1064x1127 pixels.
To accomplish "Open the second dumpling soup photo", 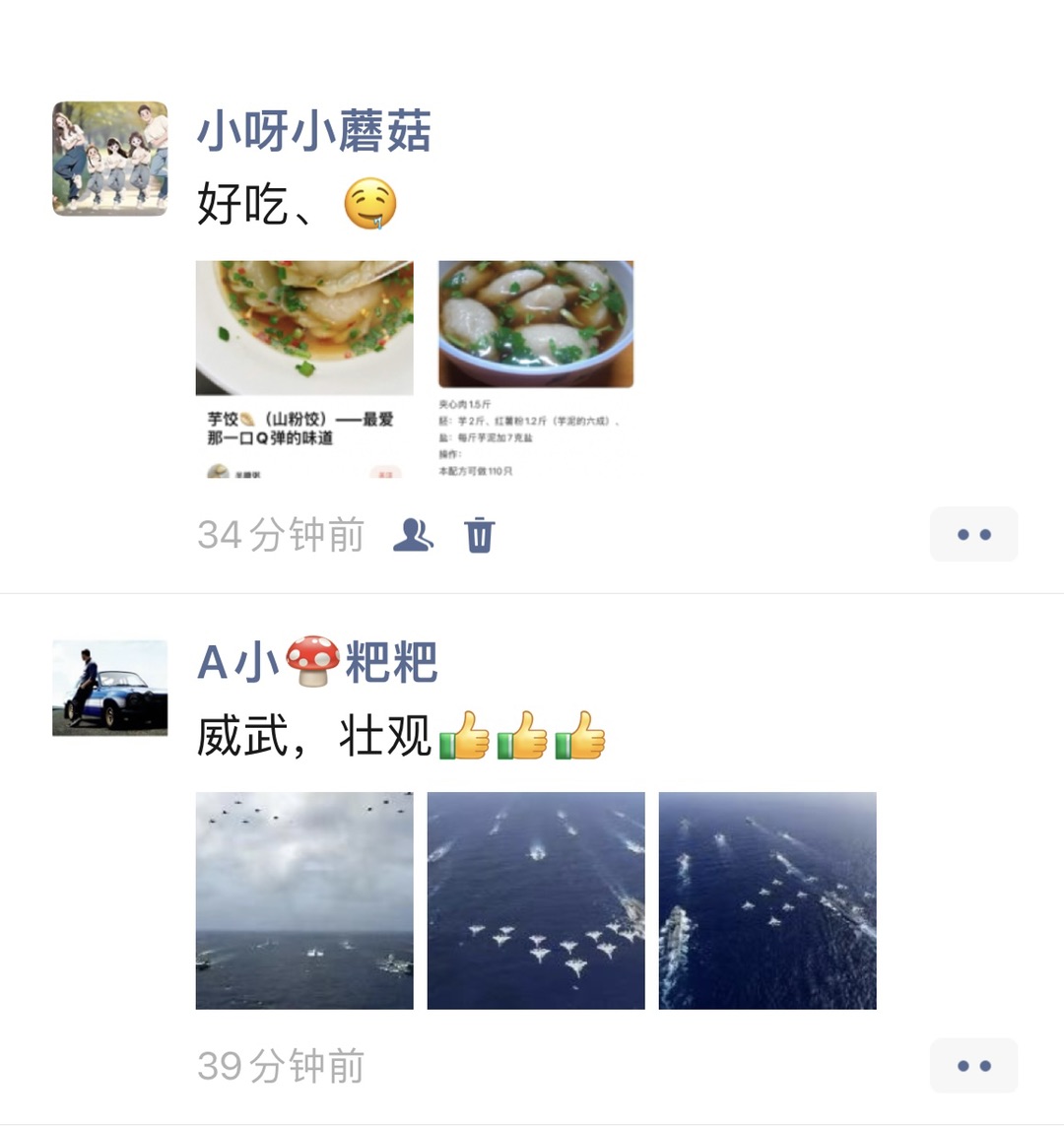I will click(535, 368).
